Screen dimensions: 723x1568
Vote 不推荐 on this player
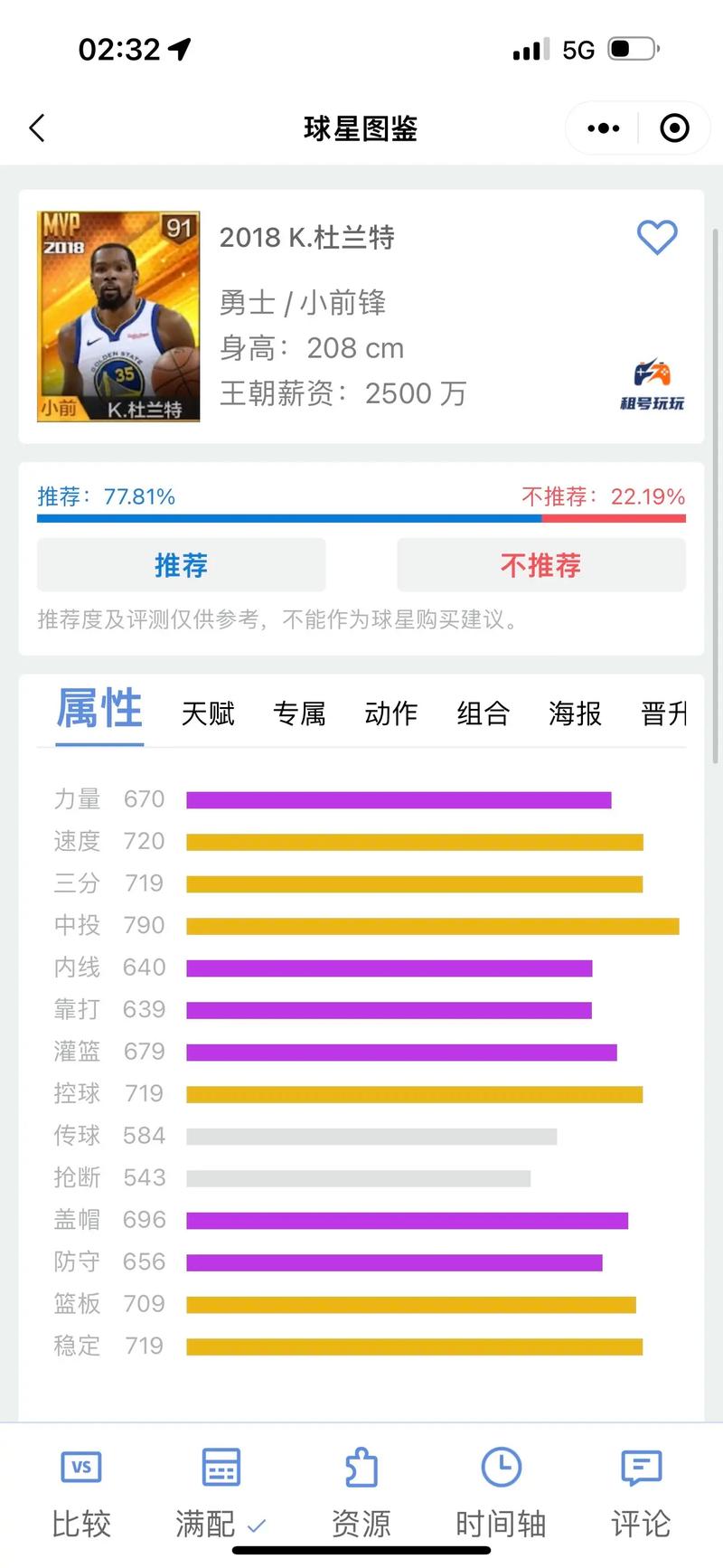pyautogui.click(x=540, y=564)
